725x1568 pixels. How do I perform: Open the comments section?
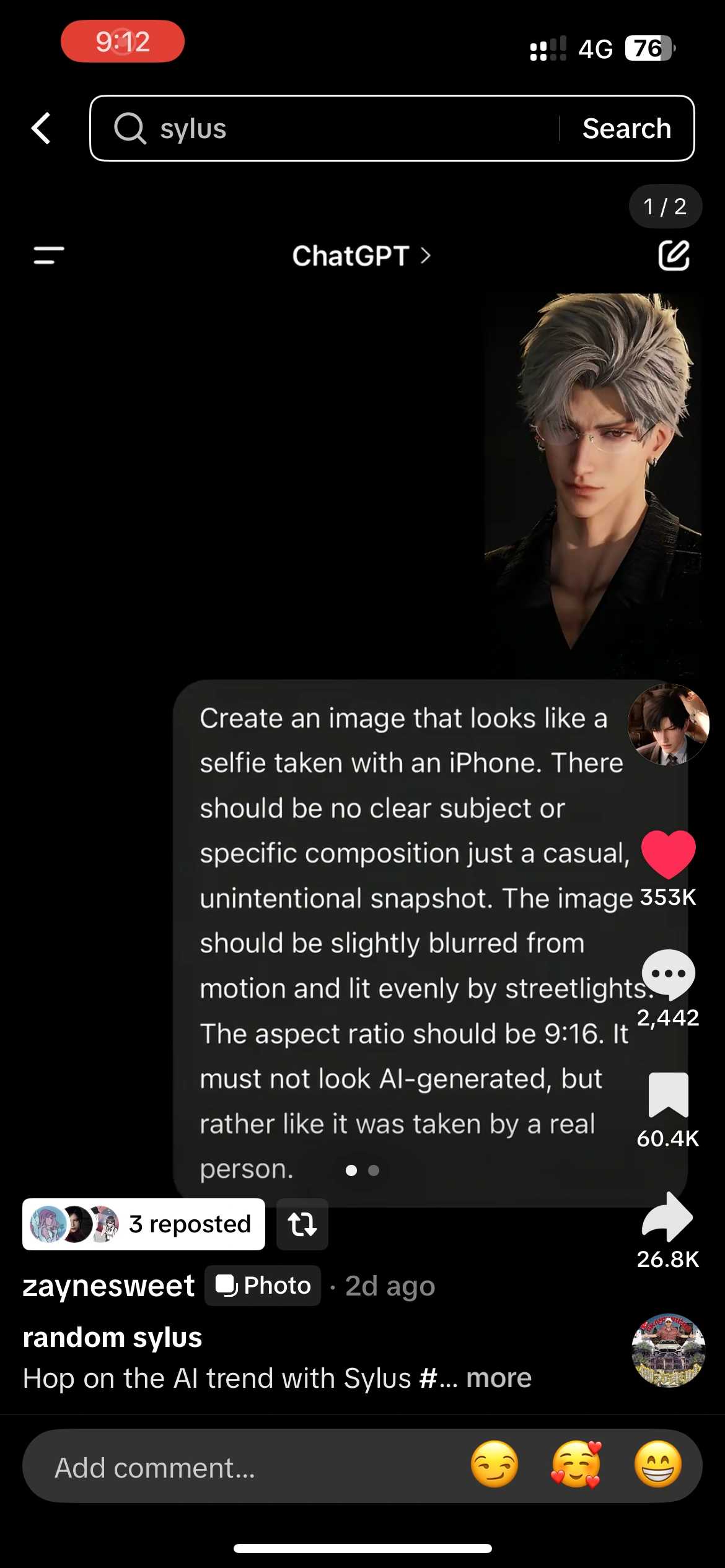point(668,974)
